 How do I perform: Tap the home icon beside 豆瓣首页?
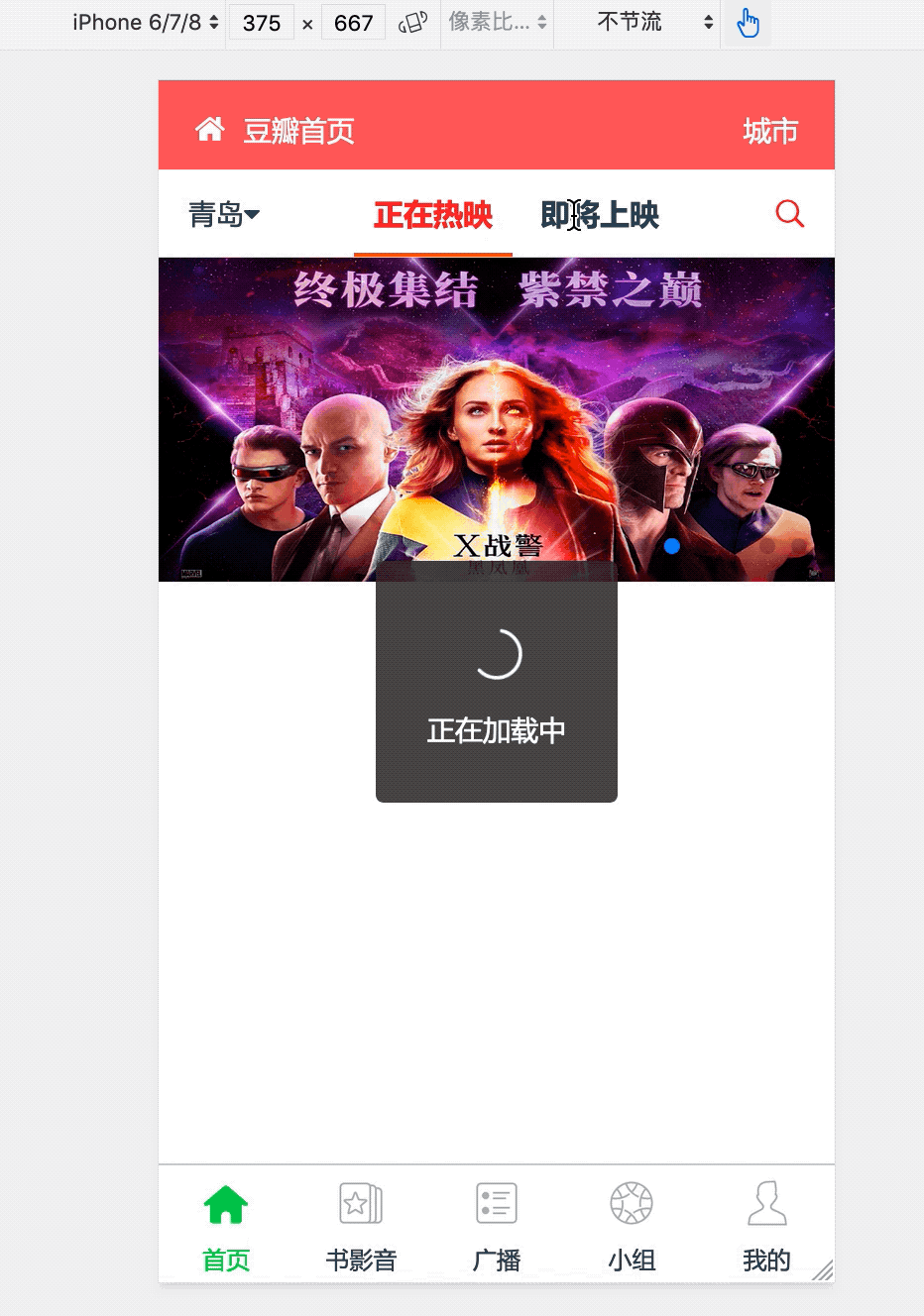(209, 130)
